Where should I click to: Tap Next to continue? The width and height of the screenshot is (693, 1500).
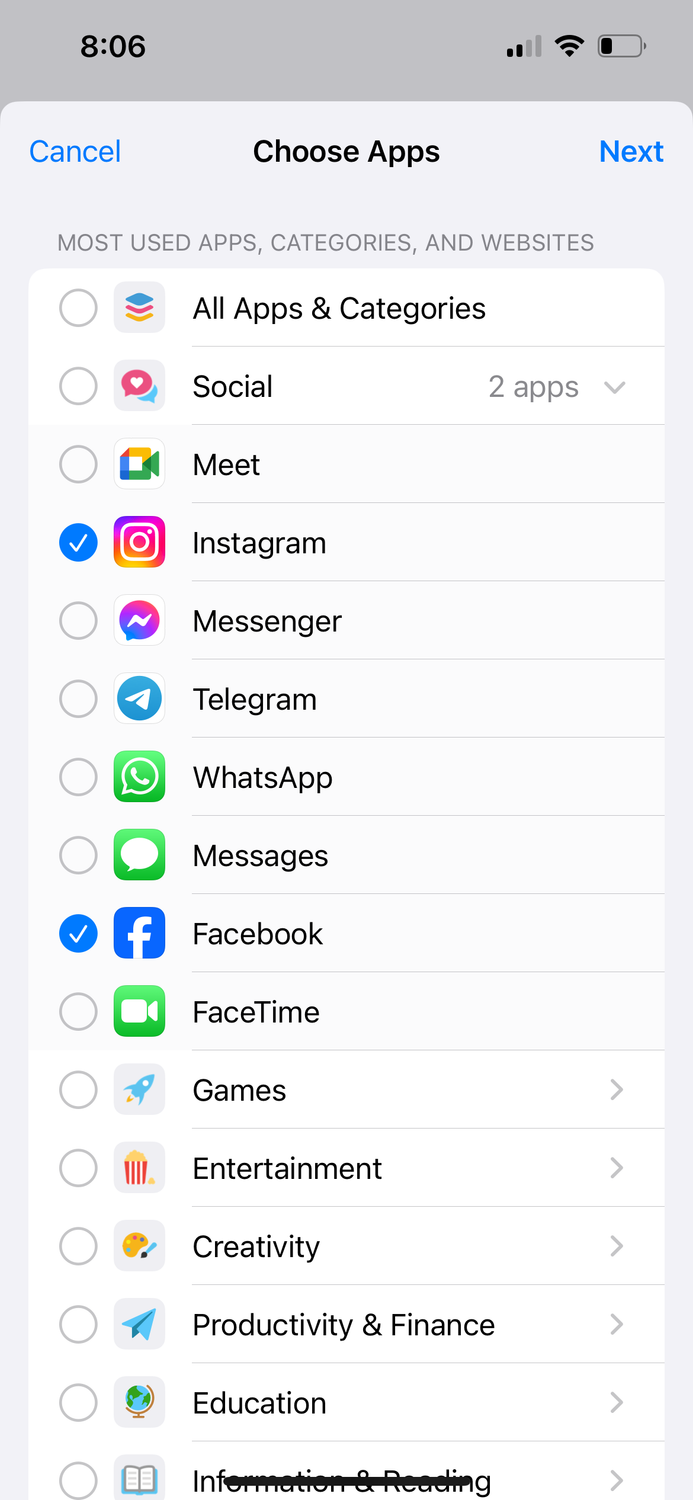(x=631, y=151)
